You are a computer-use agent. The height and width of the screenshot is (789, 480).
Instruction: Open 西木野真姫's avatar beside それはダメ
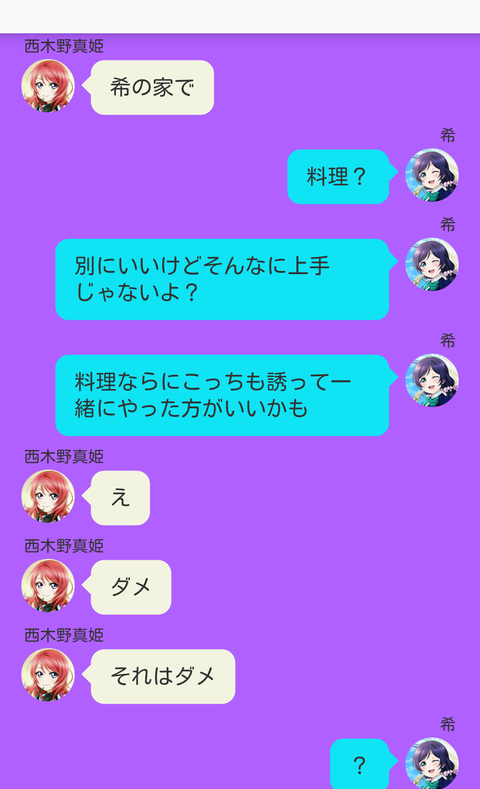pos(48,675)
